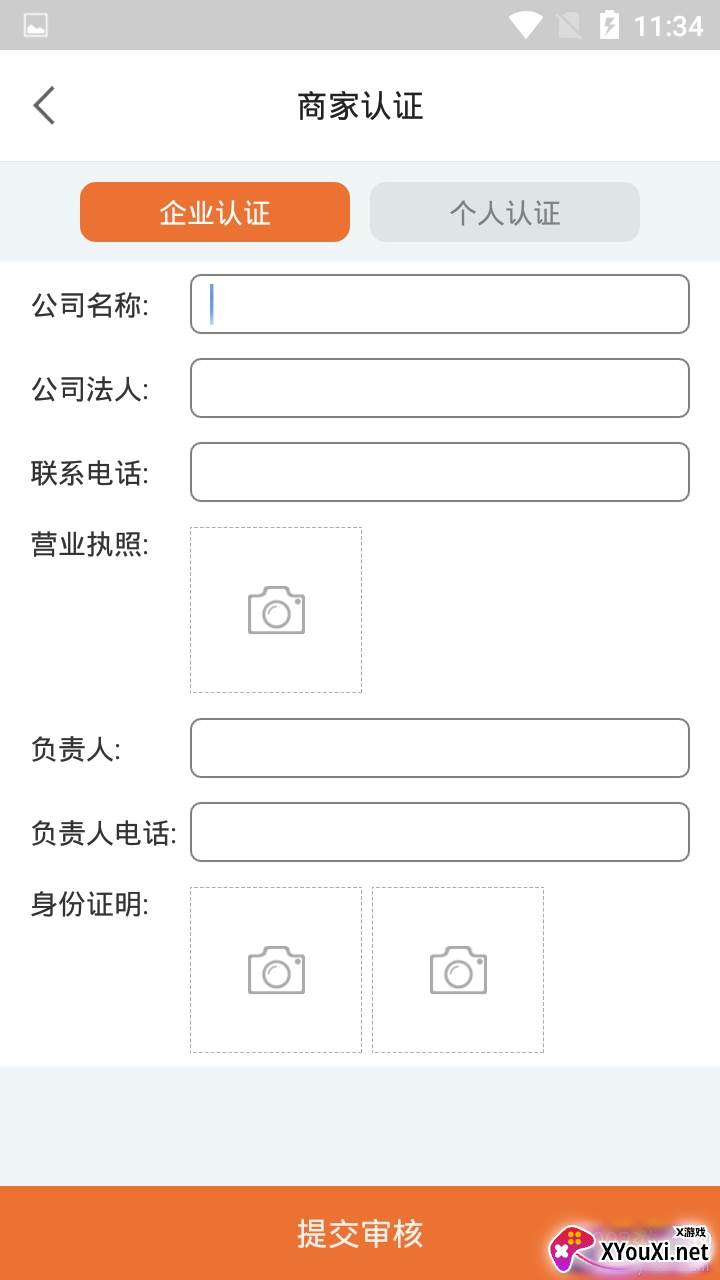
Task: Add the first 身份证明 photo
Action: point(276,970)
